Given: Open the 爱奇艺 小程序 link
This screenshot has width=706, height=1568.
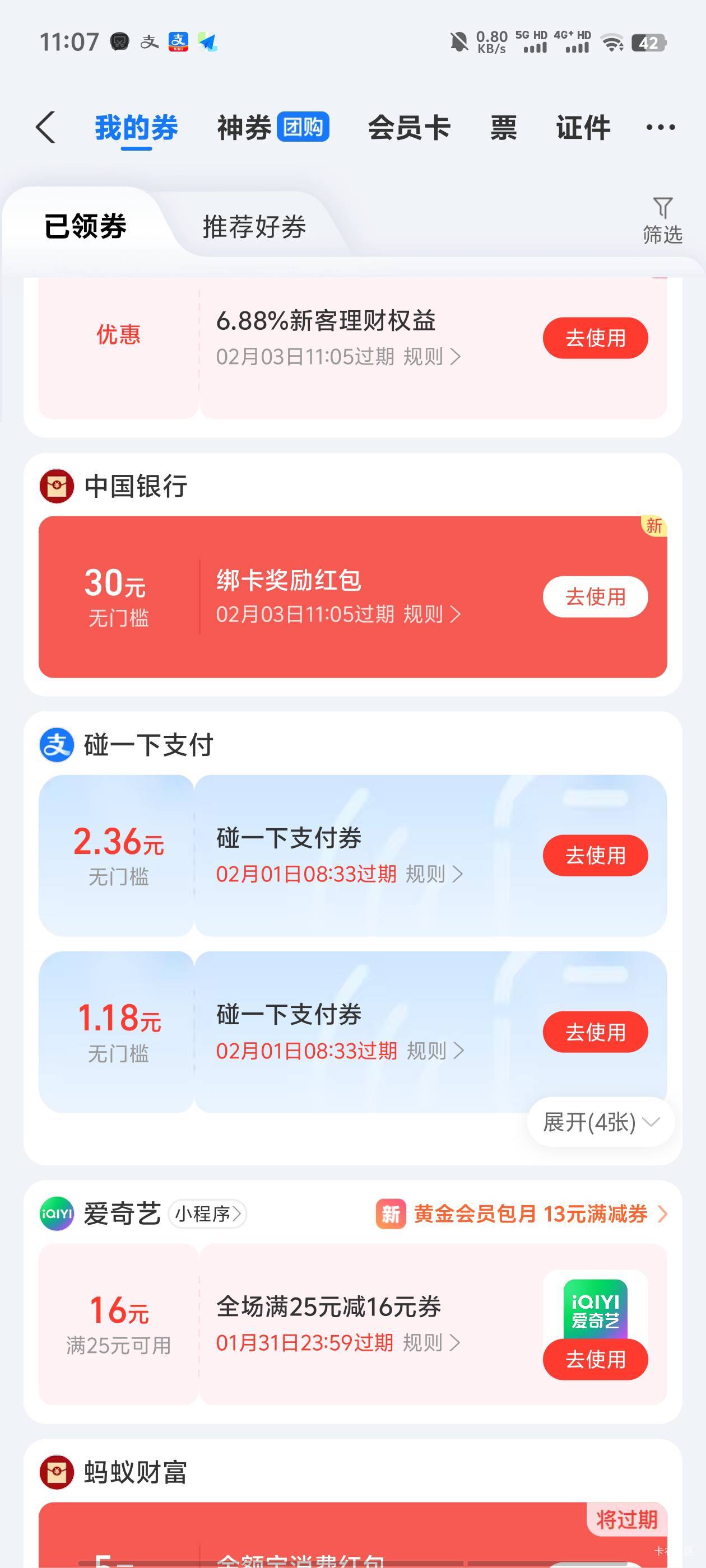Looking at the screenshot, I should (207, 1214).
